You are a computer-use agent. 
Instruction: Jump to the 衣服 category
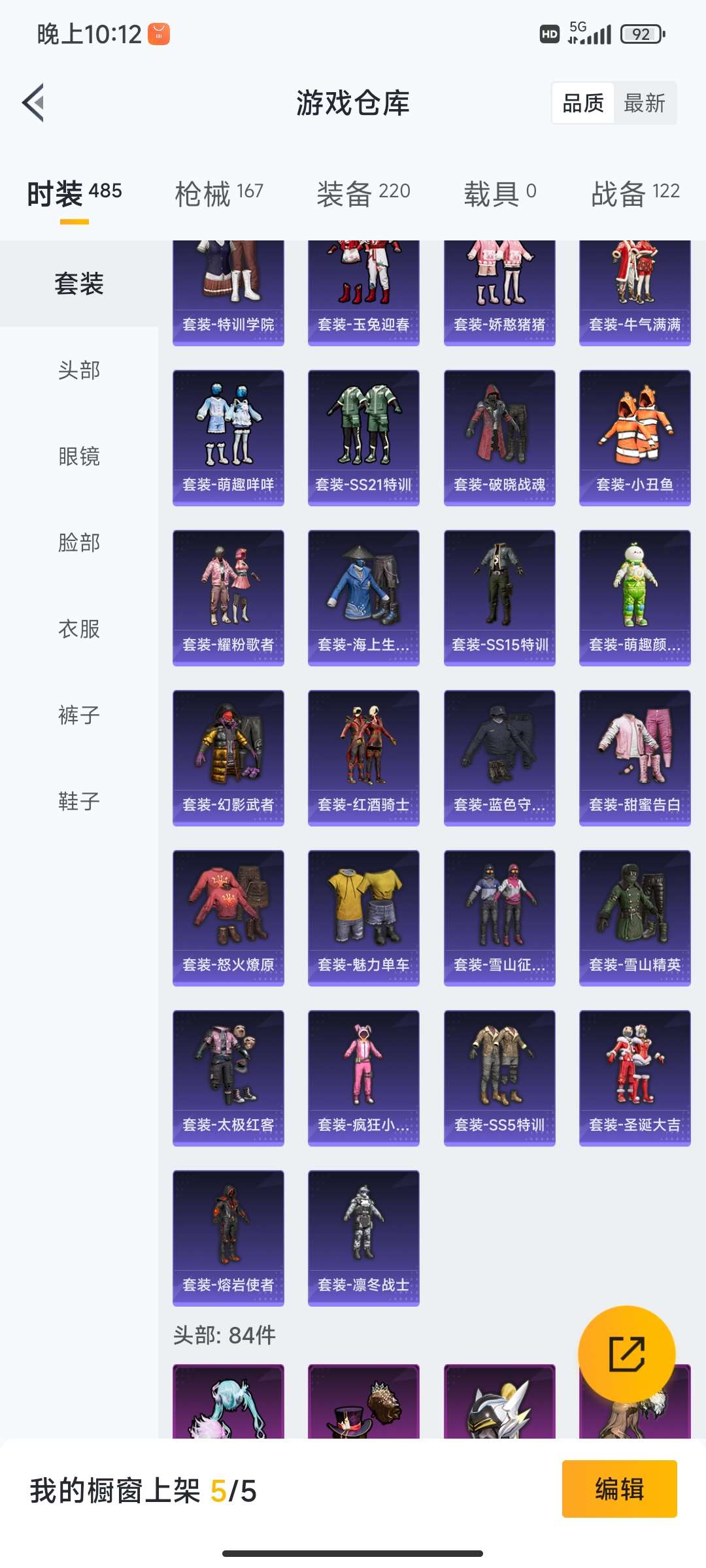tap(79, 629)
